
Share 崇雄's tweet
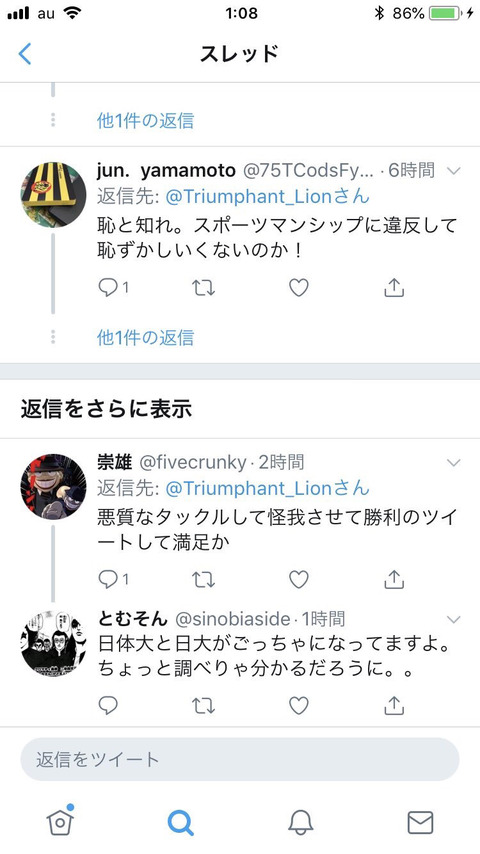click(394, 579)
